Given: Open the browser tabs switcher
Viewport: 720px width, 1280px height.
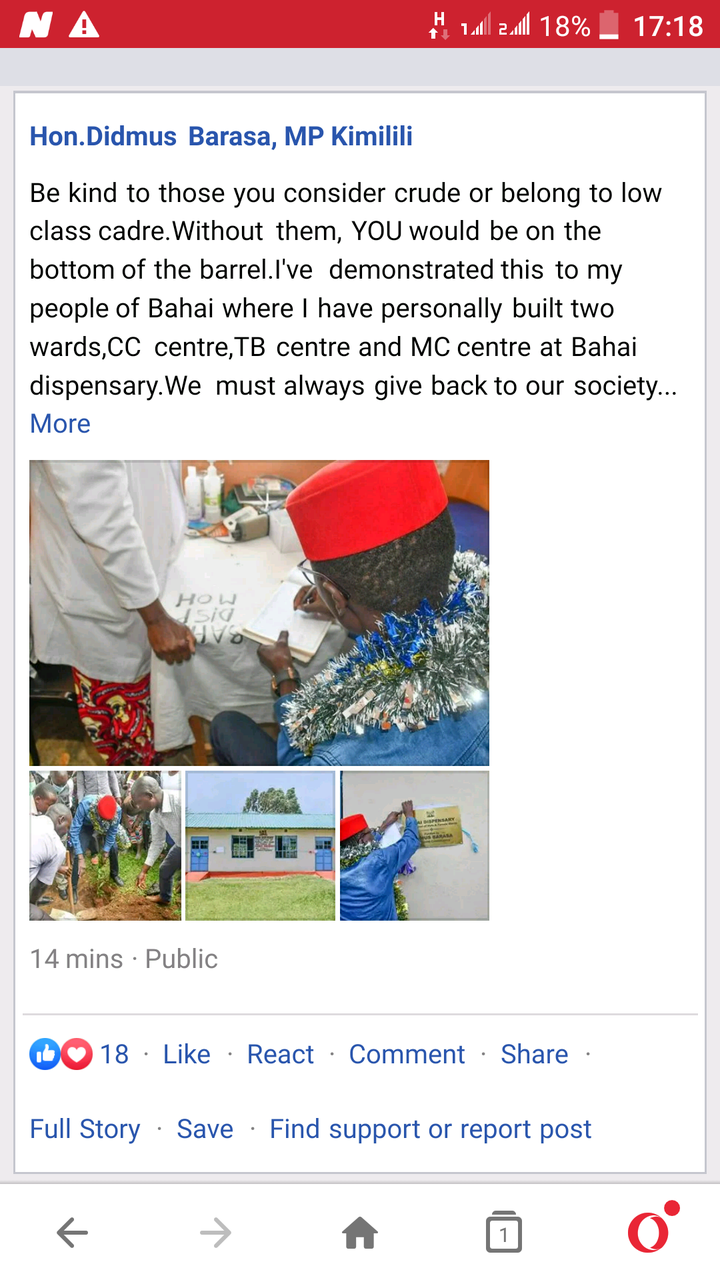Looking at the screenshot, I should [503, 1233].
